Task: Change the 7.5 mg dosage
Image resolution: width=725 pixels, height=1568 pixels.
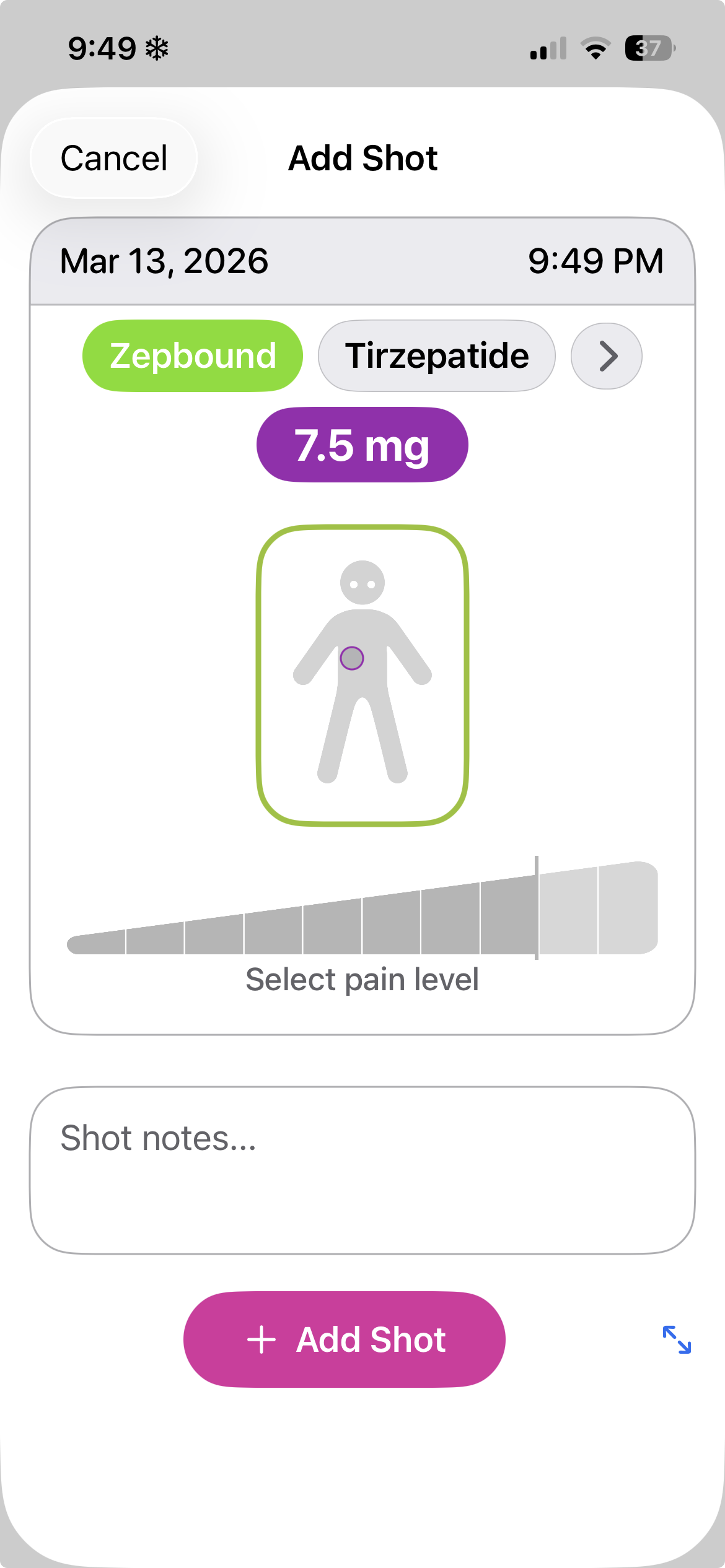Action: click(362, 445)
